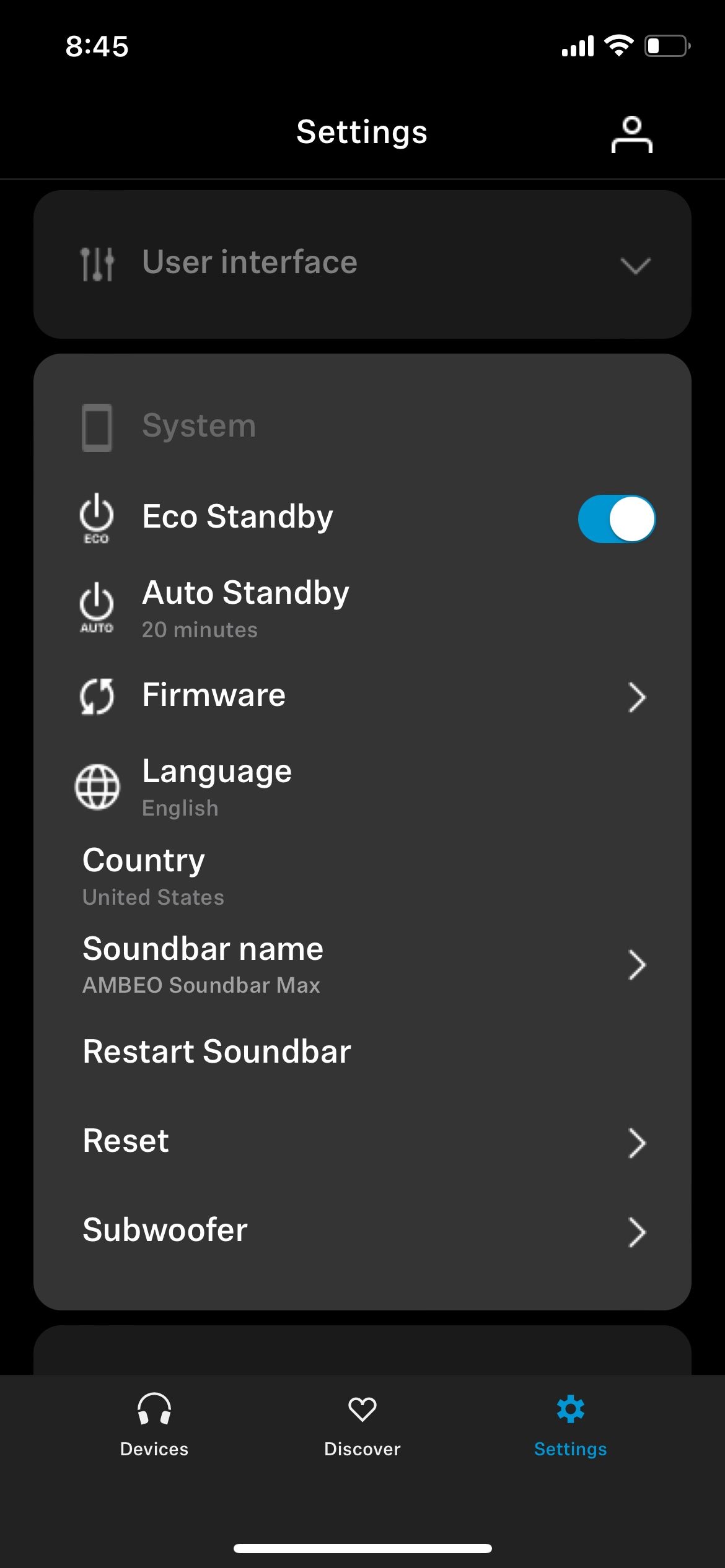Toggle the Eco Standby switch

616,518
